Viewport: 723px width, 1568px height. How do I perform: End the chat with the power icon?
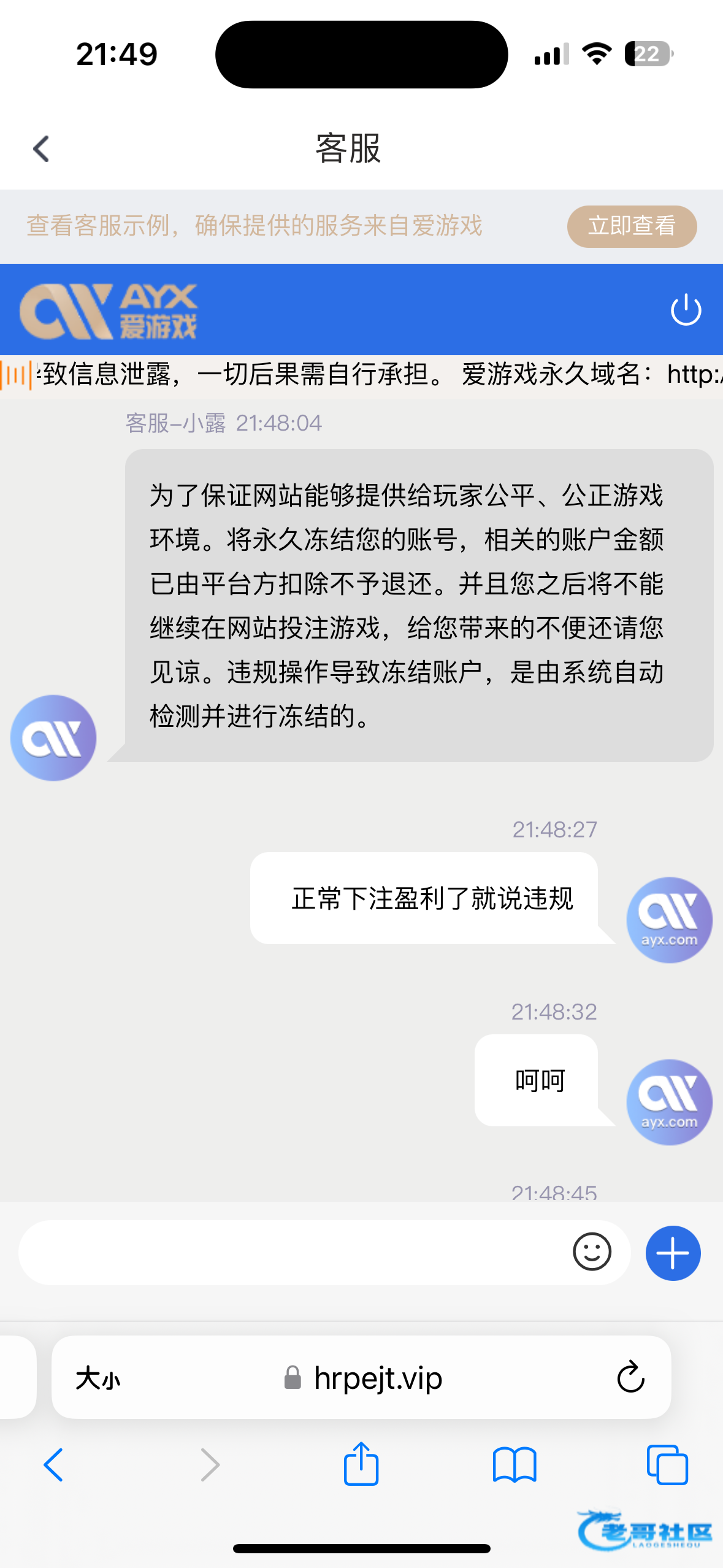(x=685, y=310)
